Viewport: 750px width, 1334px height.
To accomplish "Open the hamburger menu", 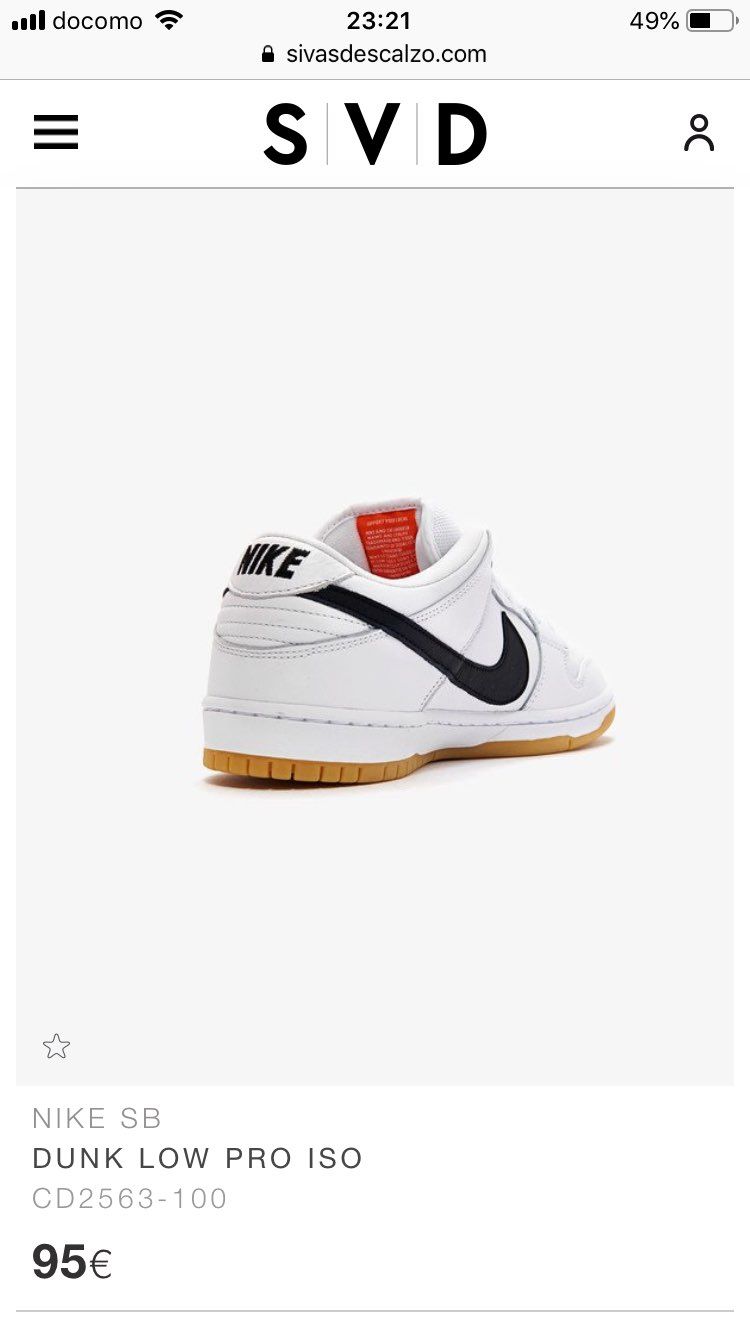I will [x=56, y=133].
